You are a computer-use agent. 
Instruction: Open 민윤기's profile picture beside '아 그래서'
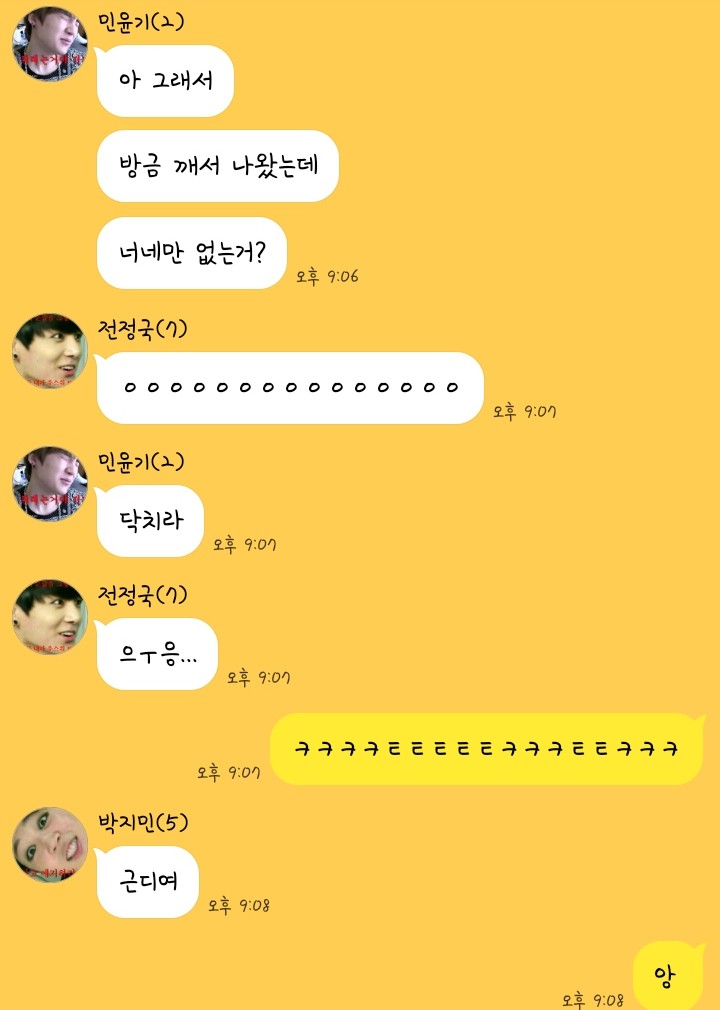coord(49,44)
